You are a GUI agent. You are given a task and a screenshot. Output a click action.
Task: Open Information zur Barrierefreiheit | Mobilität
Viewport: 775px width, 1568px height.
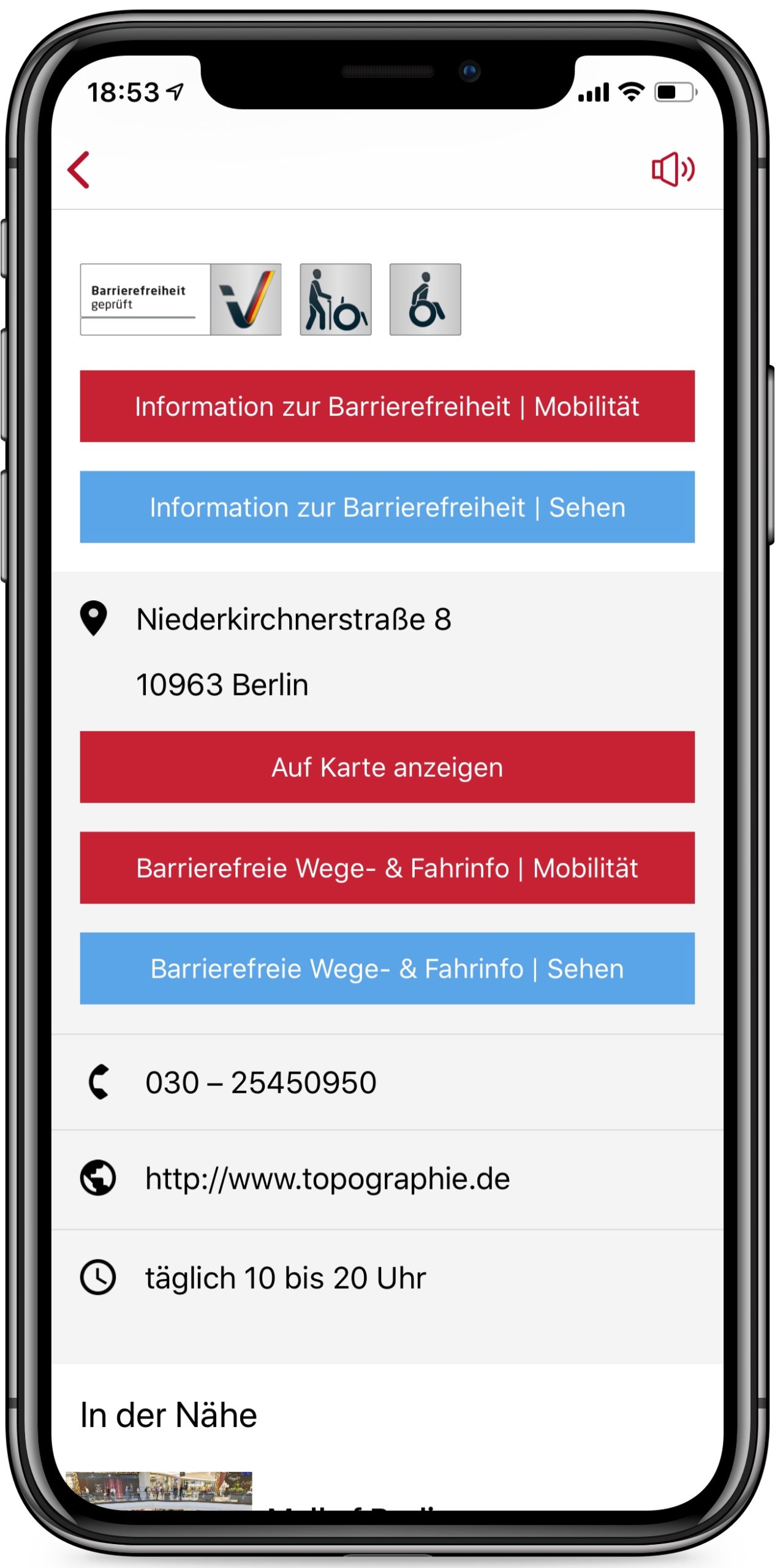coord(387,406)
